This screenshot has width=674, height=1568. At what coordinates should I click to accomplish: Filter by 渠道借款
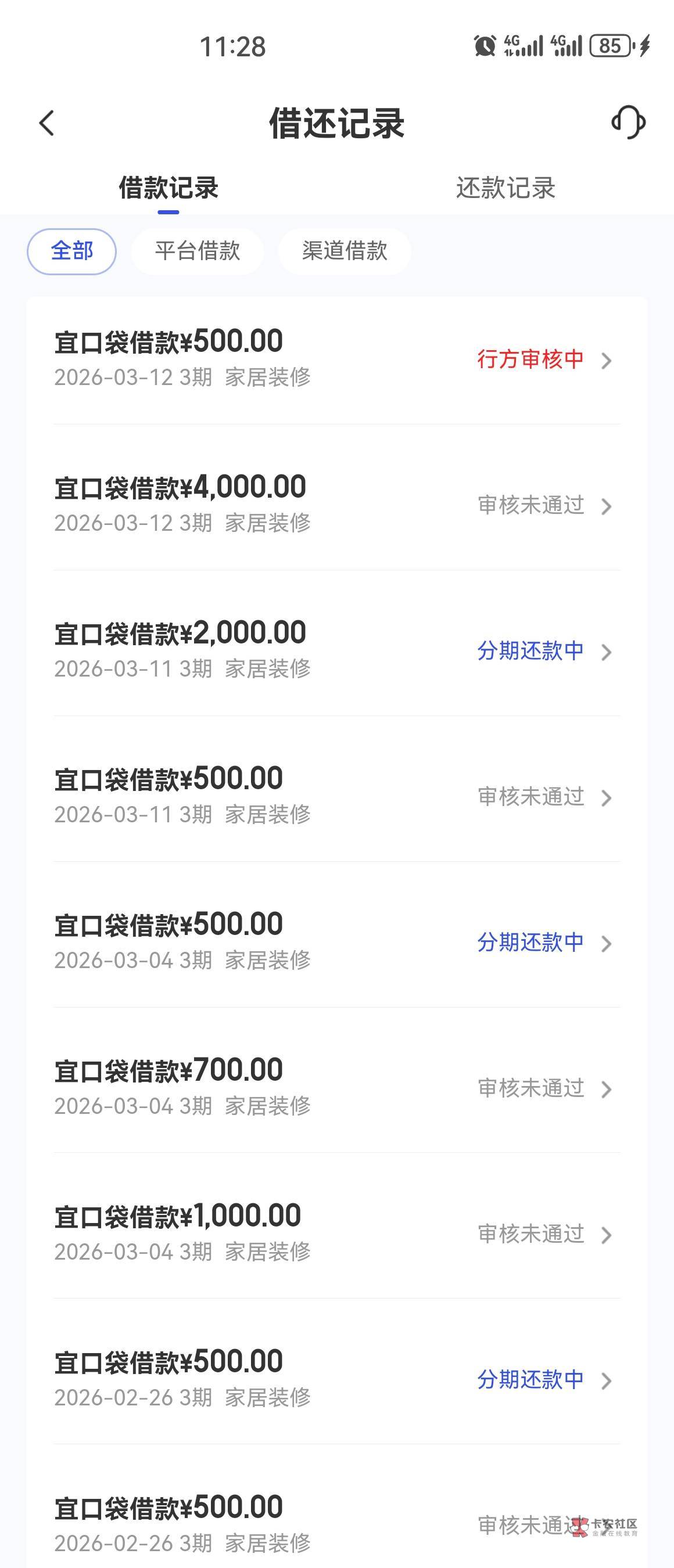[345, 251]
